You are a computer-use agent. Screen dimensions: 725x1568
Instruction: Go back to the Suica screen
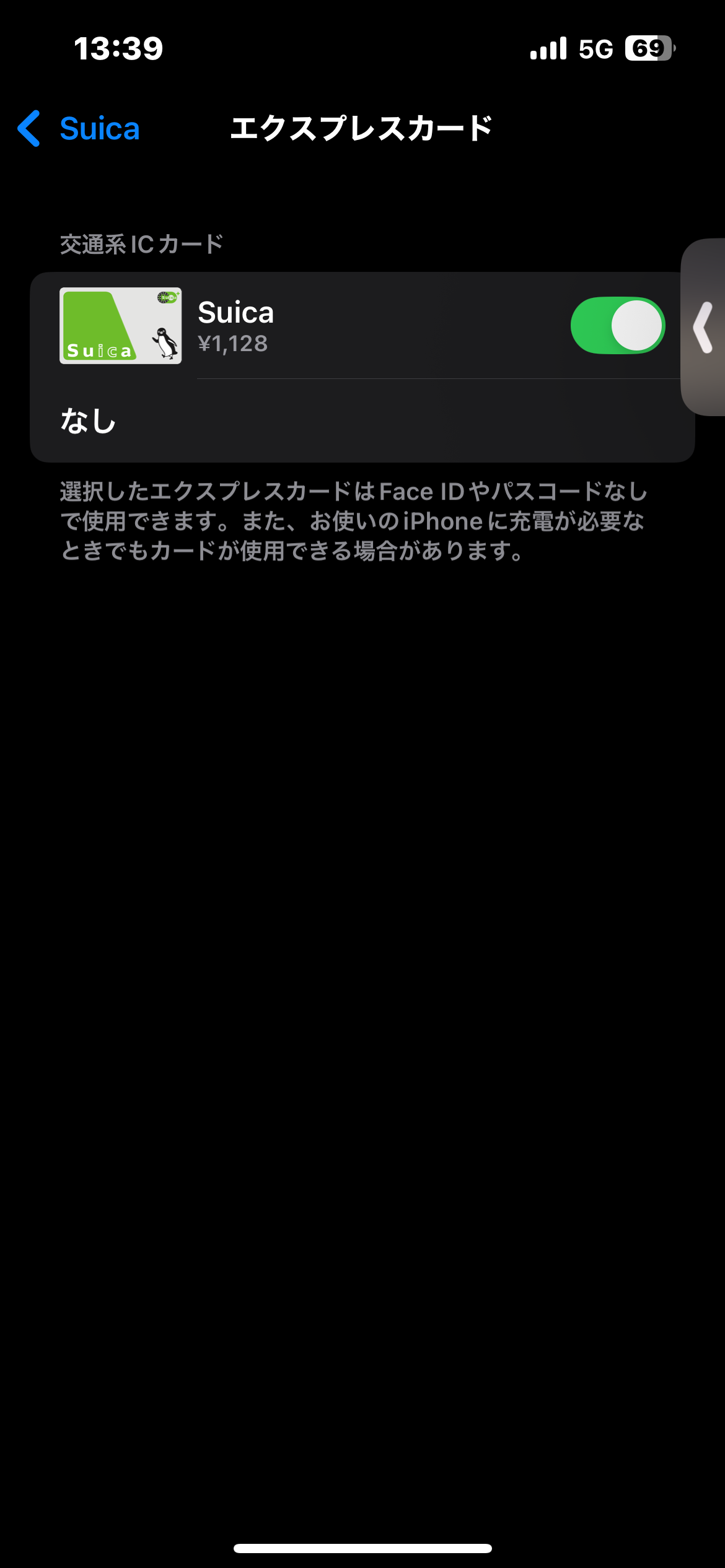(79, 129)
